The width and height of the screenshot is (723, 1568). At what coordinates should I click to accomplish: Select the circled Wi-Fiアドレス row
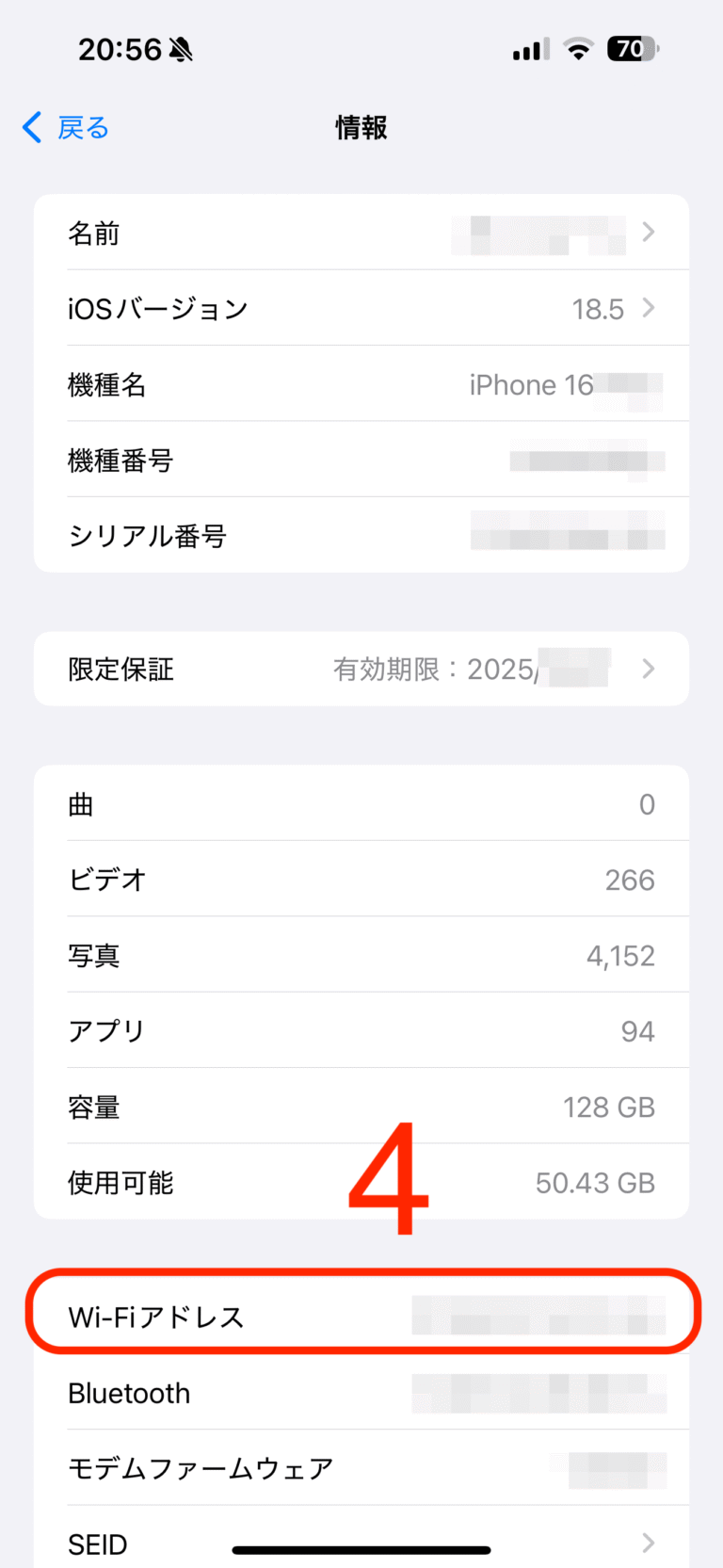click(x=361, y=1317)
